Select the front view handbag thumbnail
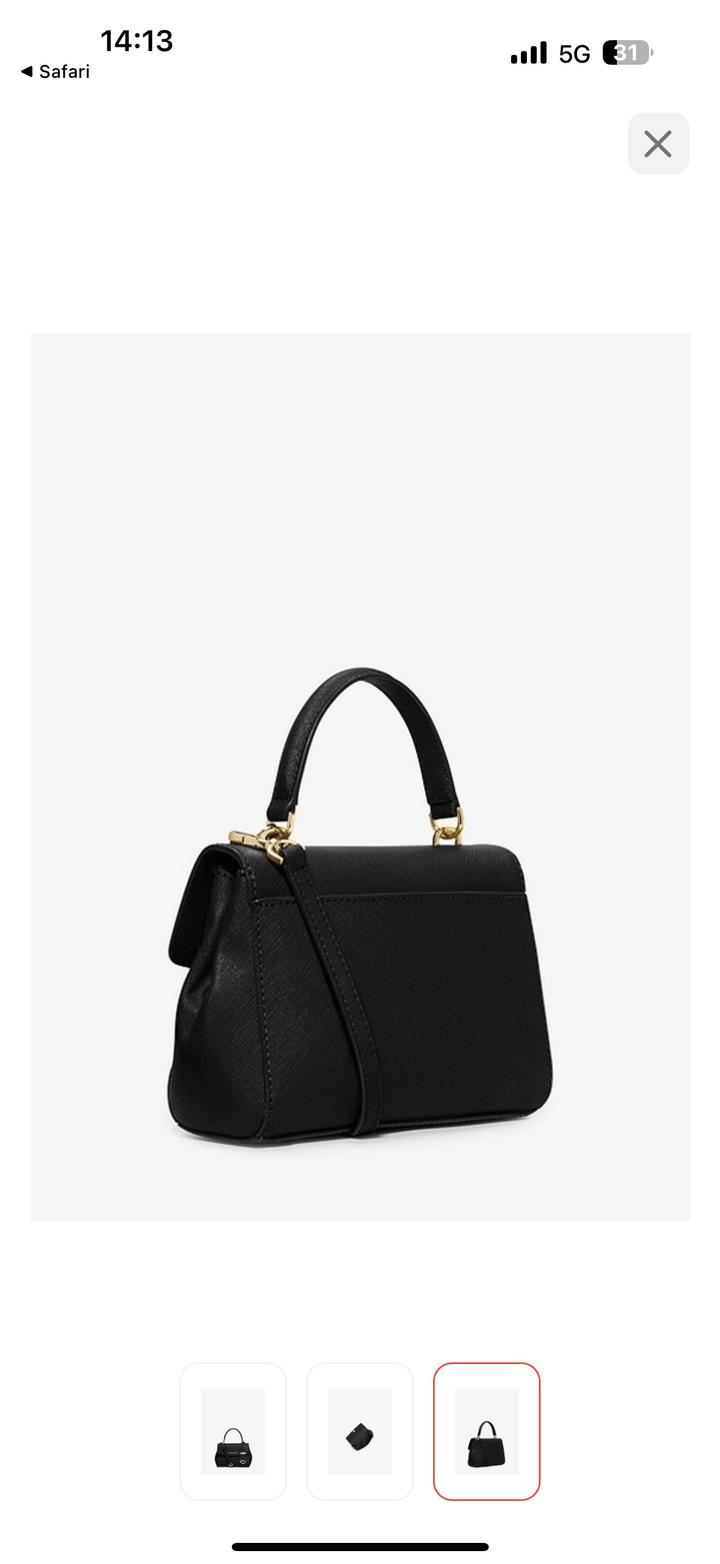 click(x=233, y=1431)
